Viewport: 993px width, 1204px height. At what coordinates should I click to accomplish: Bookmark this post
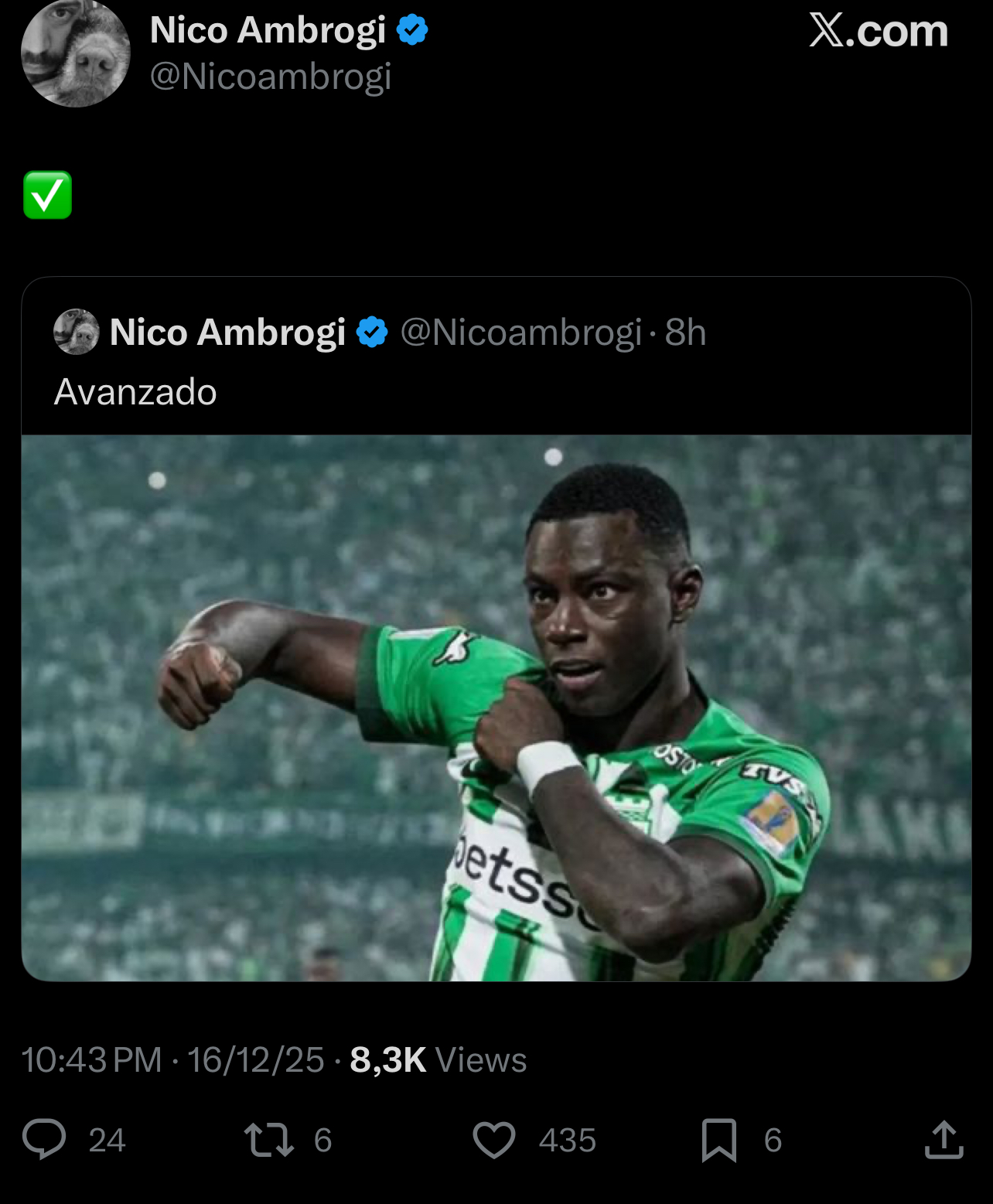(x=718, y=1139)
